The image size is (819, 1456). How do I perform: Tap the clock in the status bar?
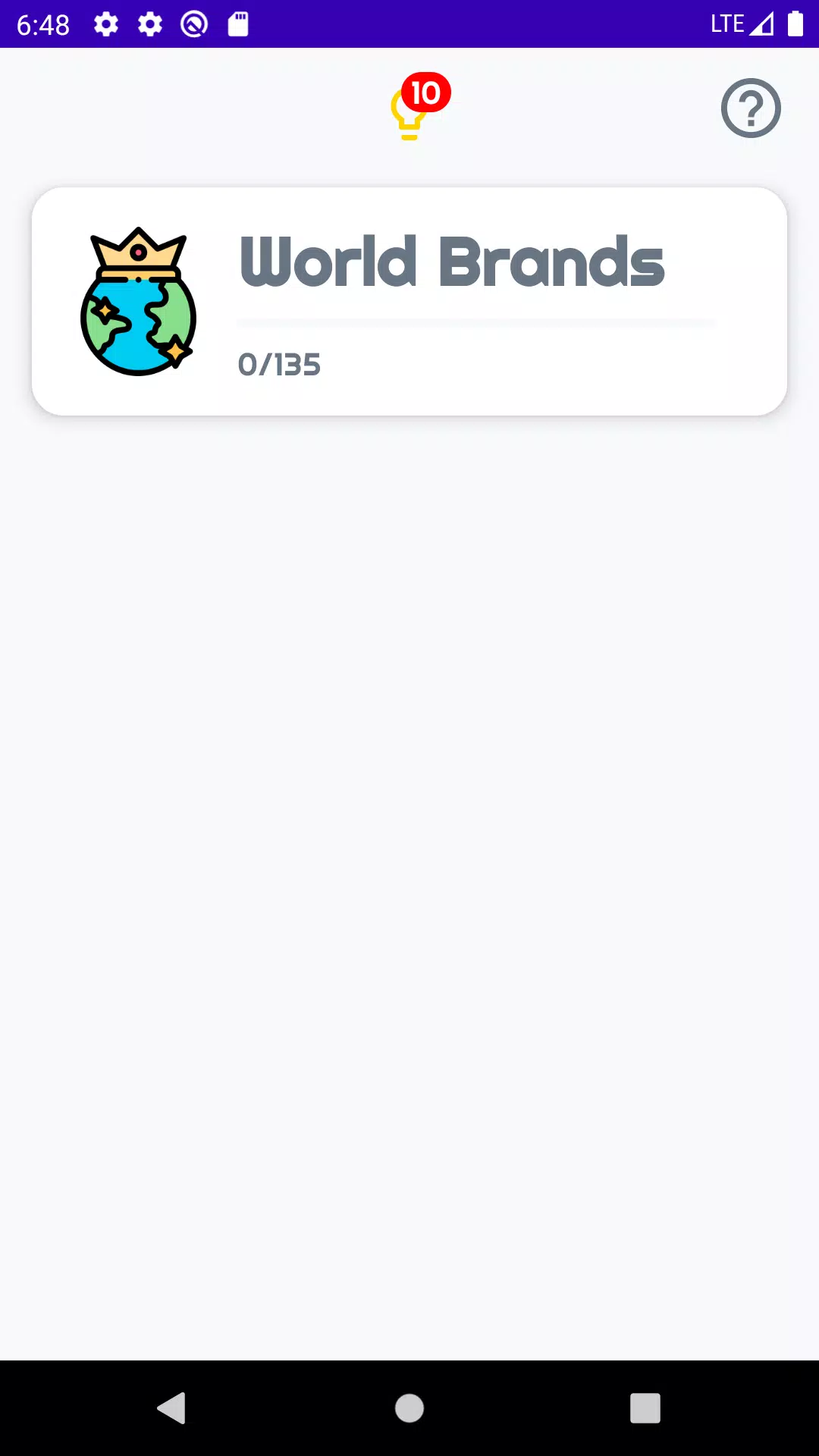tap(42, 23)
